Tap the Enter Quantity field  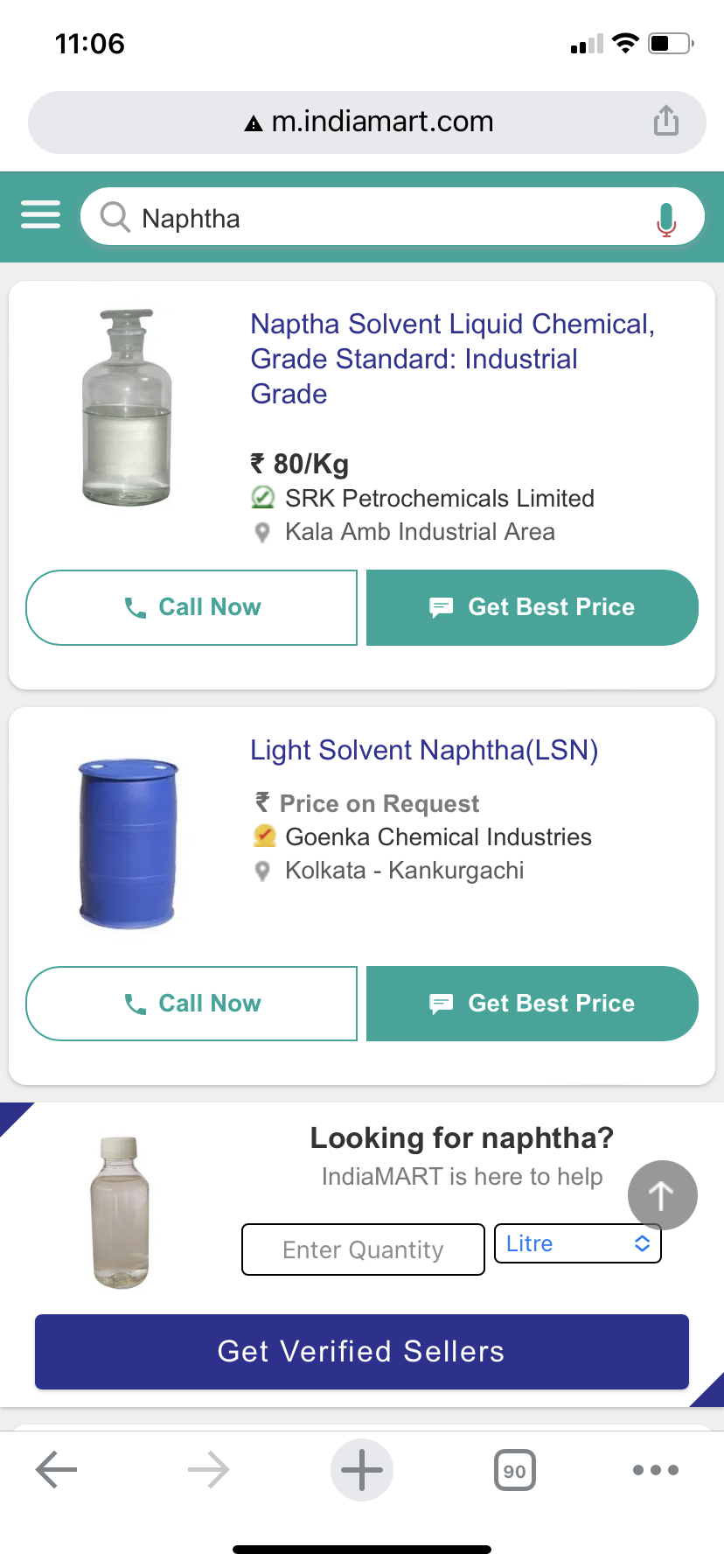tap(363, 1249)
